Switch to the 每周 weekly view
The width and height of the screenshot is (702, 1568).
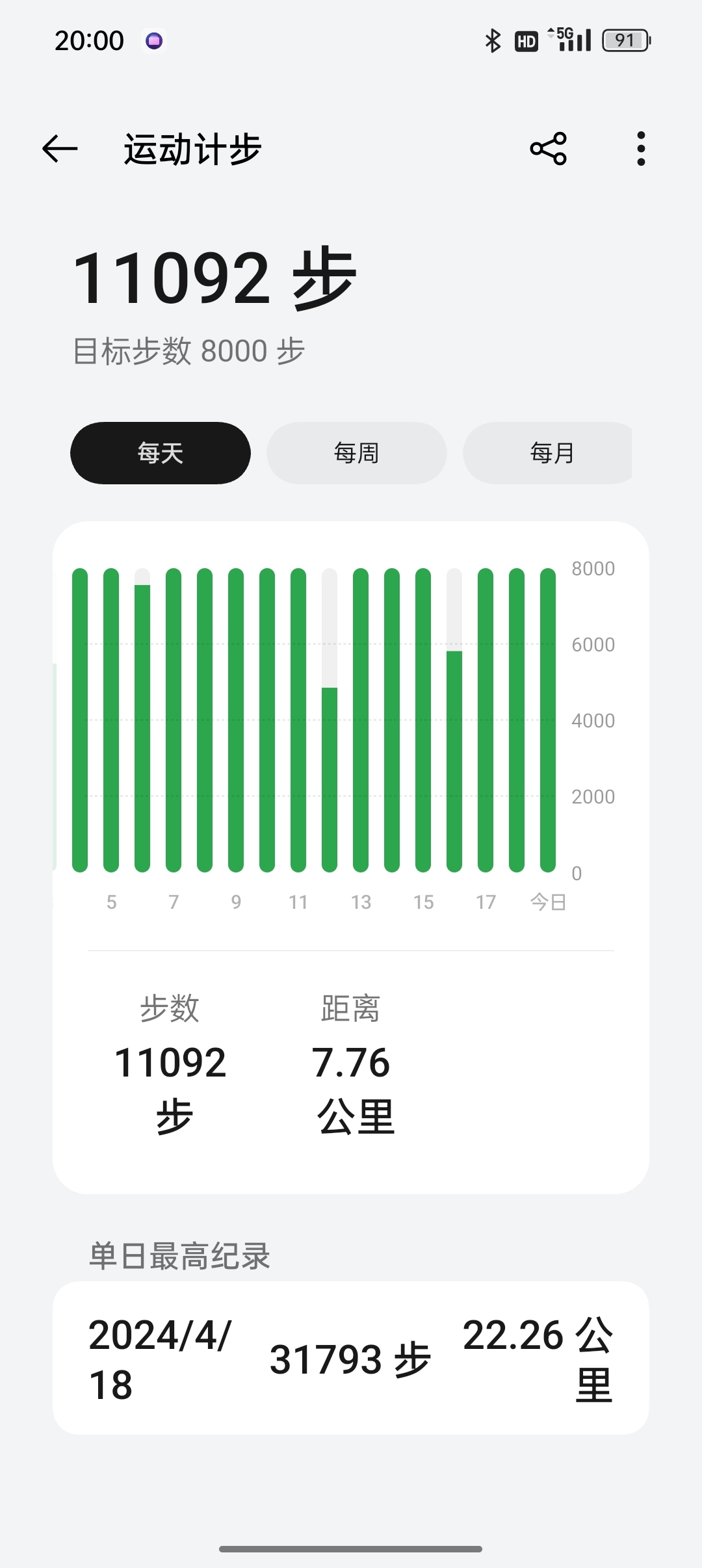point(357,453)
